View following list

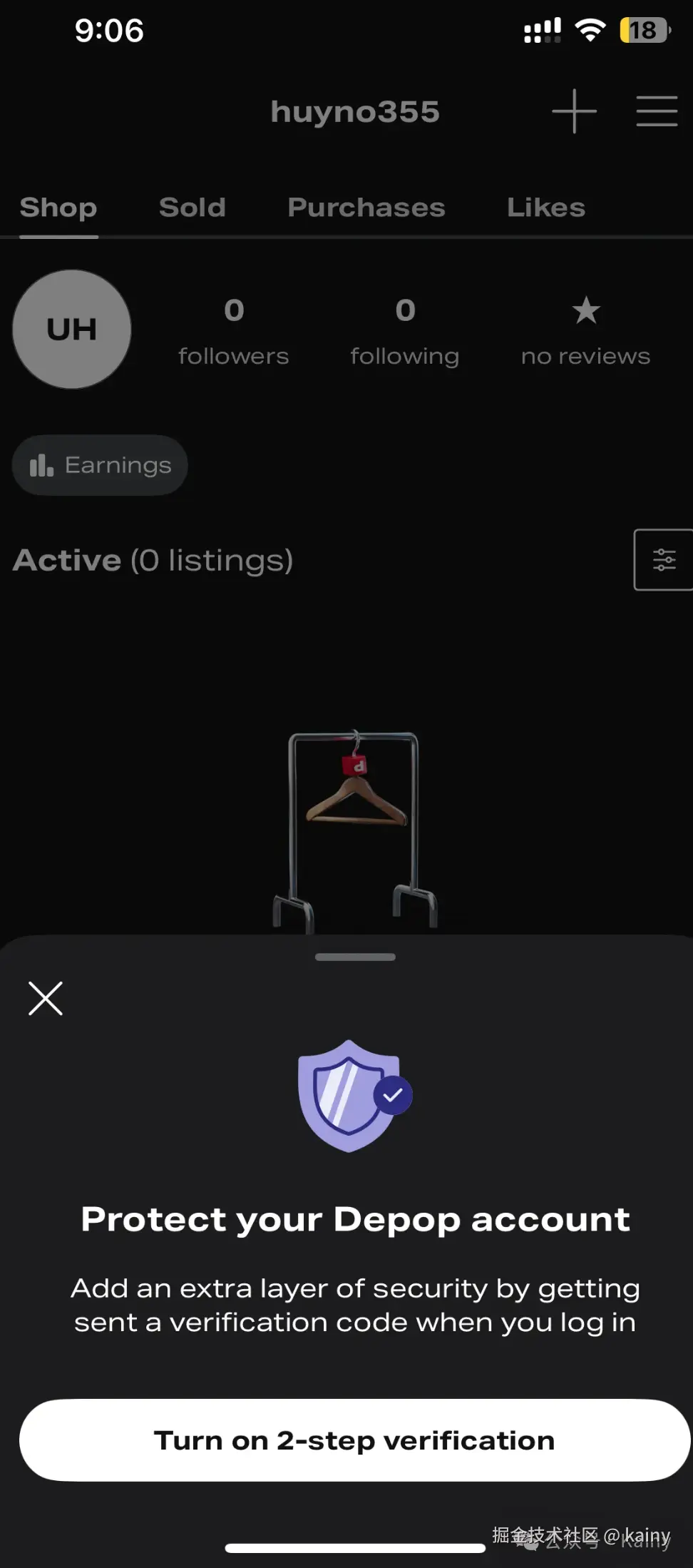point(405,332)
